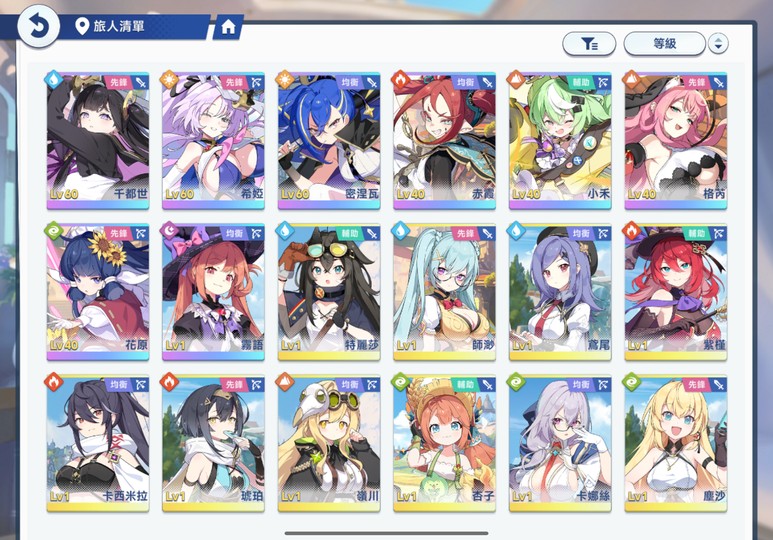View character 赤霞 details

[x=444, y=138]
